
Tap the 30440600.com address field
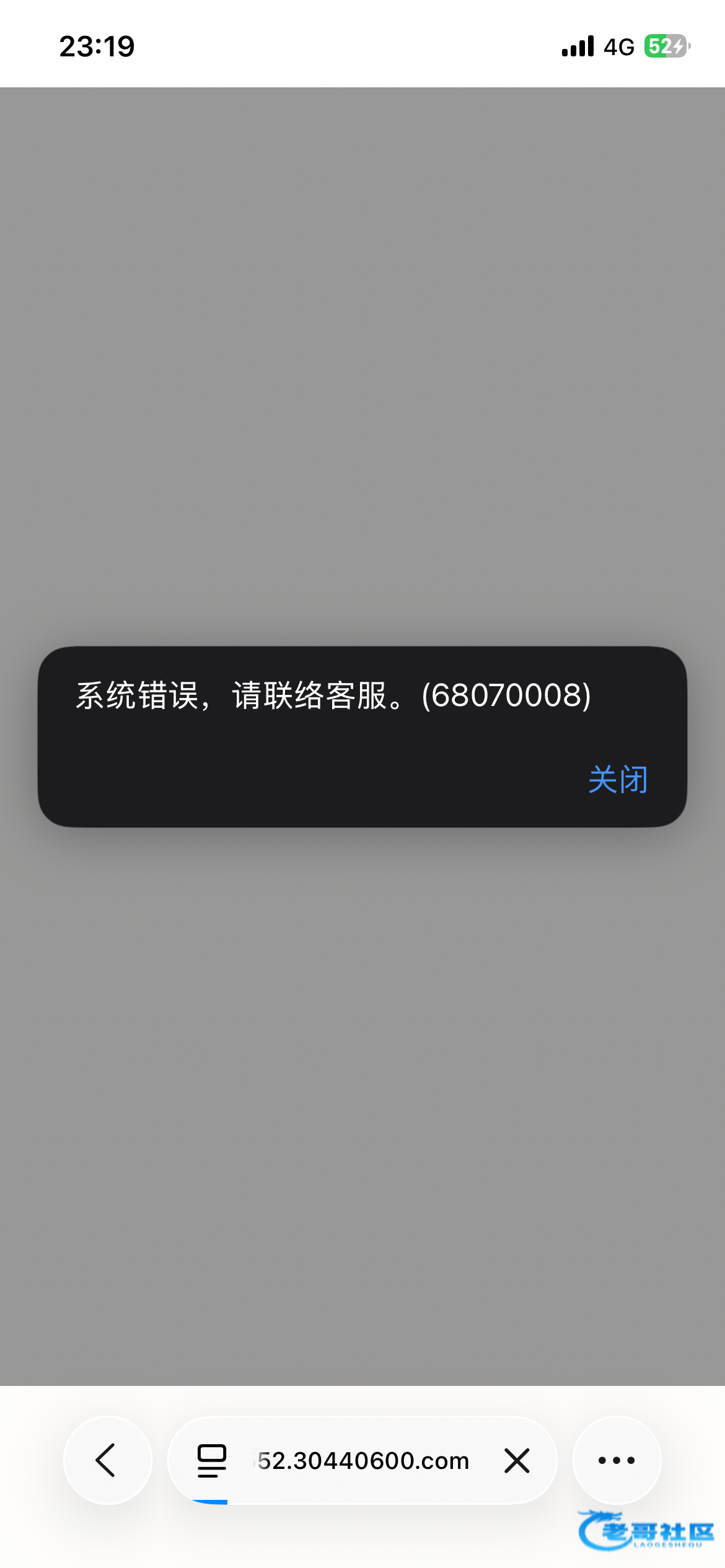362,1460
